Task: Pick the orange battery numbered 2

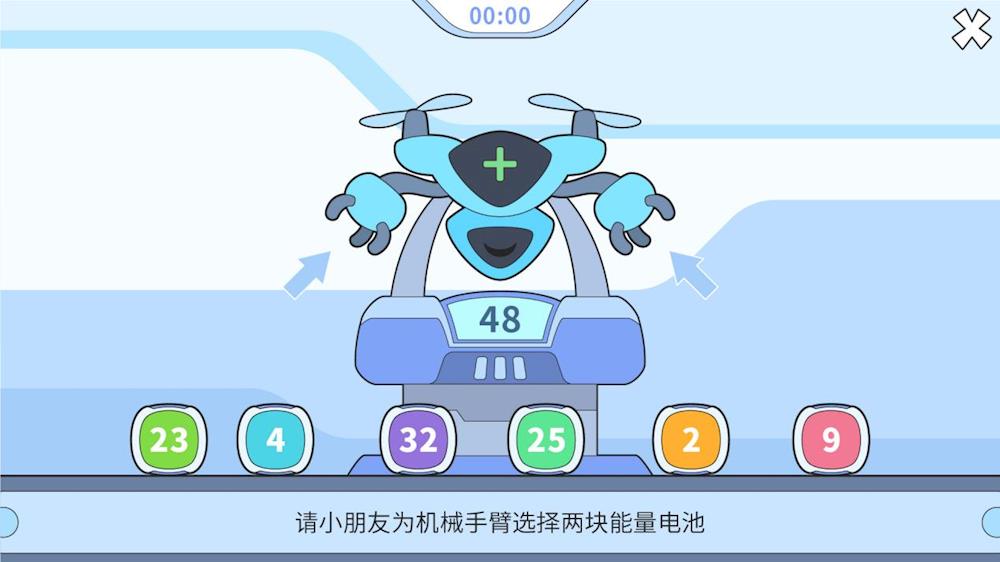Action: (691, 440)
